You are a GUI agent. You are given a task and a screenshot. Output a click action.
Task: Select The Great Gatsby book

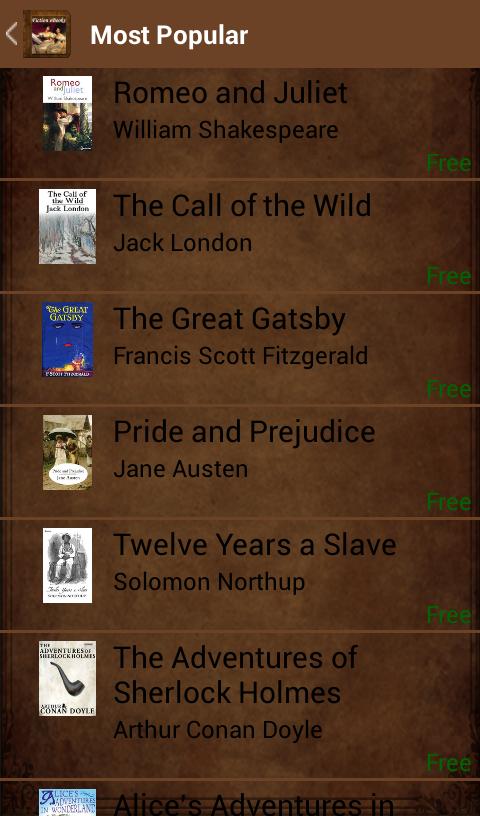pos(240,349)
